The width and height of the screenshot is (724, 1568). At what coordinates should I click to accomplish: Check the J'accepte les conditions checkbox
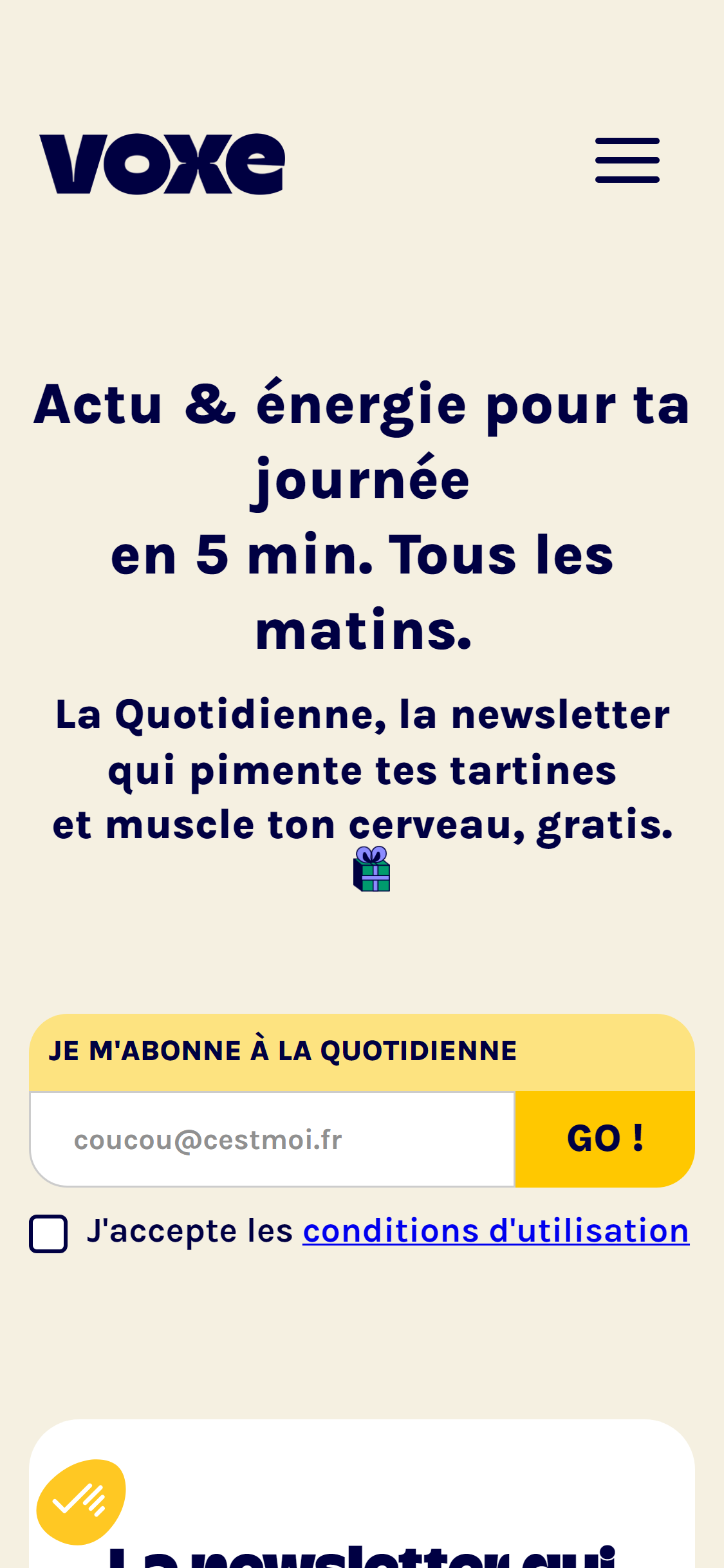pyautogui.click(x=48, y=1233)
